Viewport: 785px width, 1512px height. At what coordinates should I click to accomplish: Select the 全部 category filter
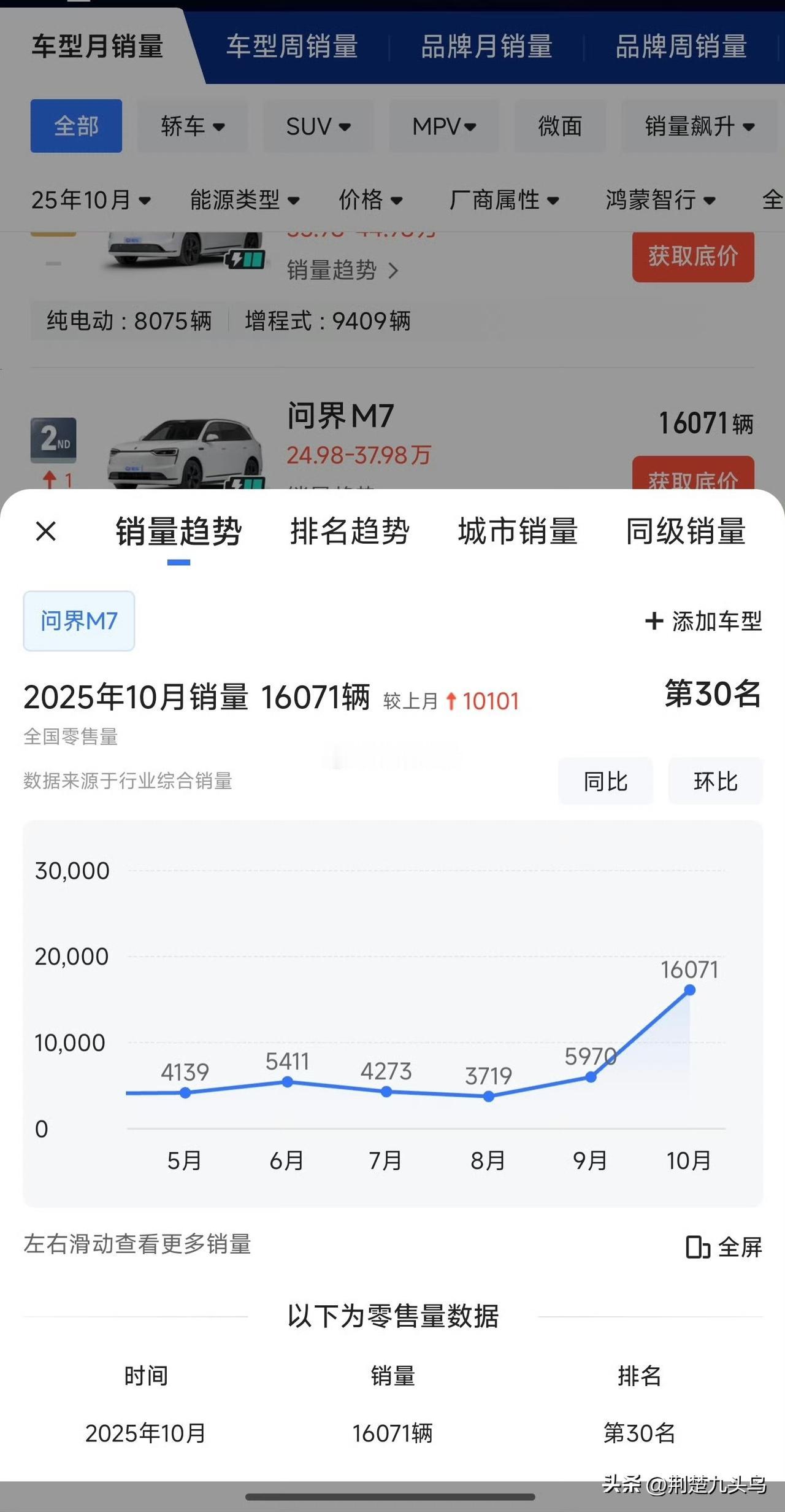point(76,125)
